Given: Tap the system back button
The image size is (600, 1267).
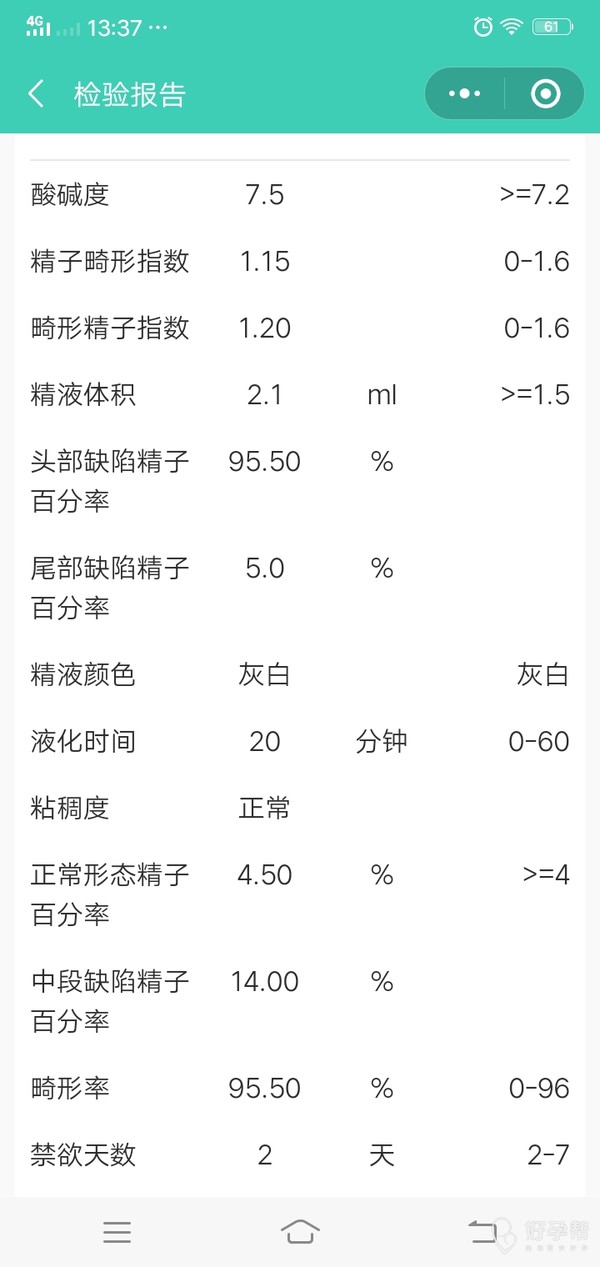Looking at the screenshot, I should [483, 1232].
